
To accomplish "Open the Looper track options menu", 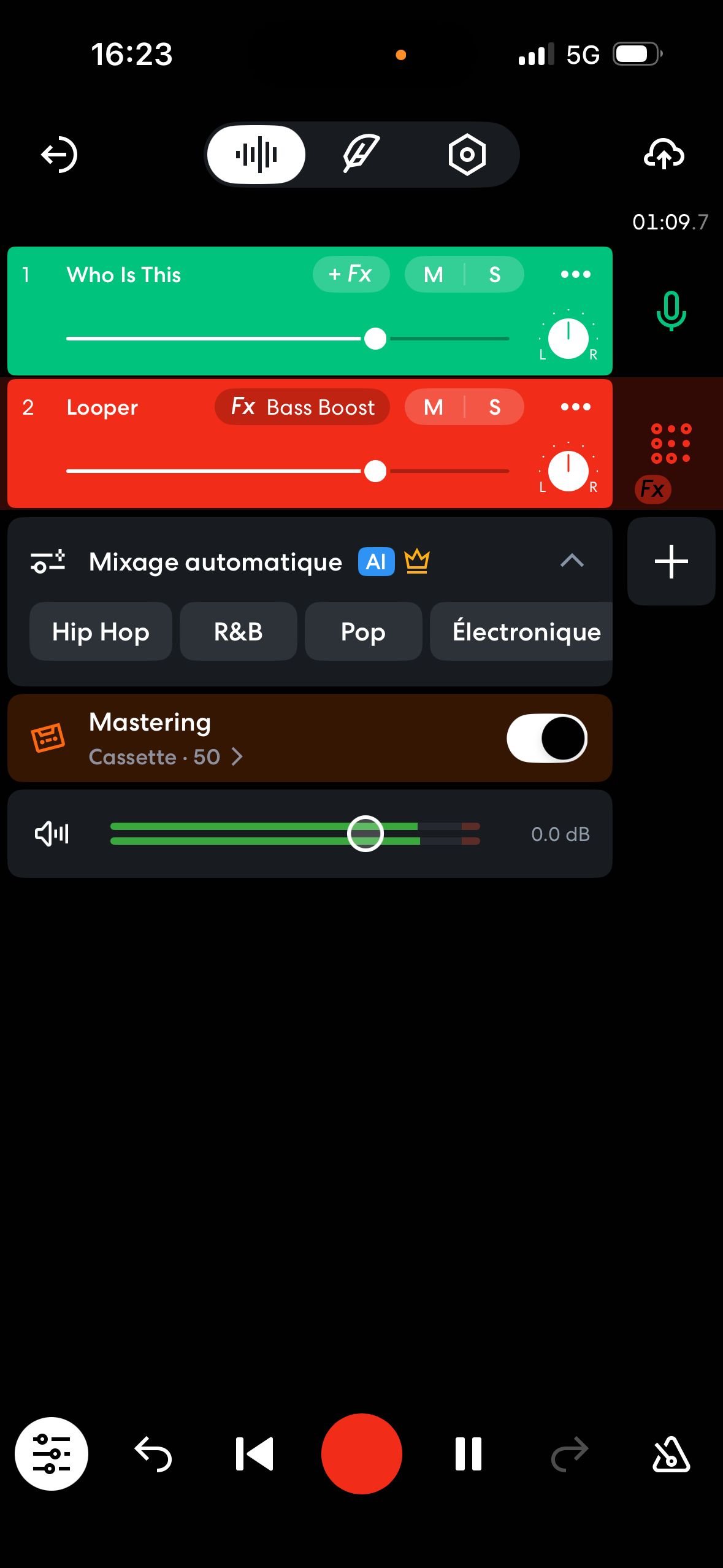I will point(575,407).
